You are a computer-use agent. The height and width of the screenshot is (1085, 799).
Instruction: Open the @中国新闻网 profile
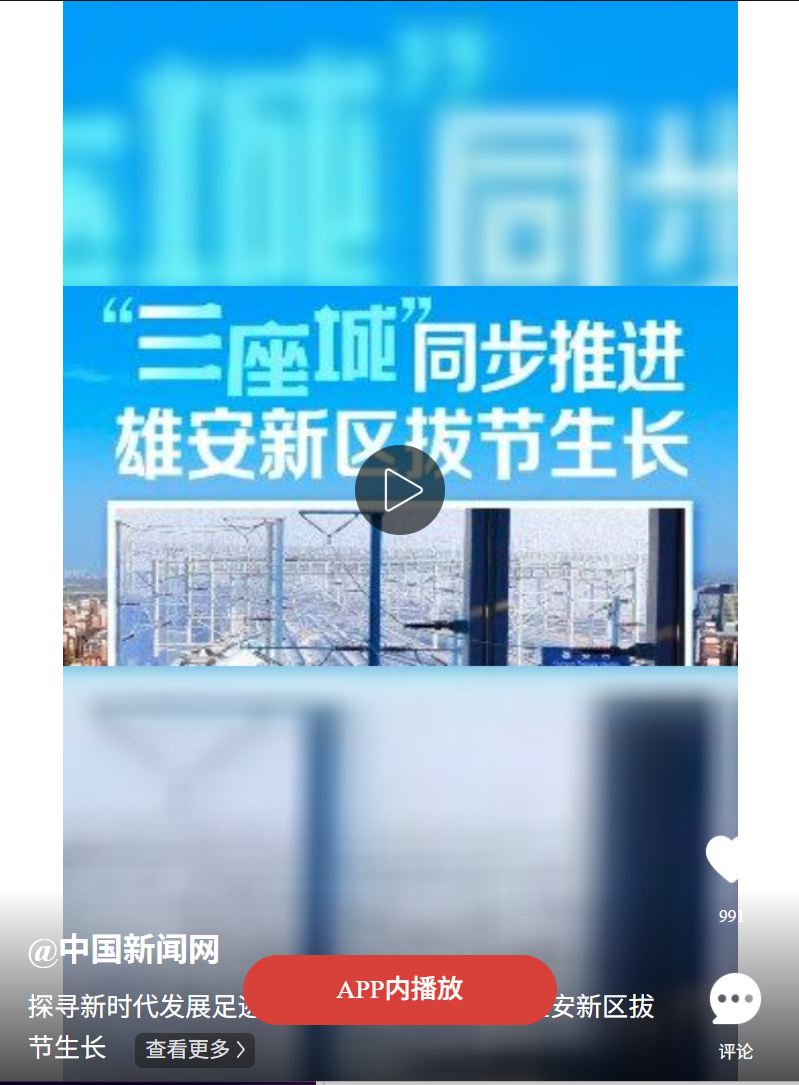click(x=123, y=950)
